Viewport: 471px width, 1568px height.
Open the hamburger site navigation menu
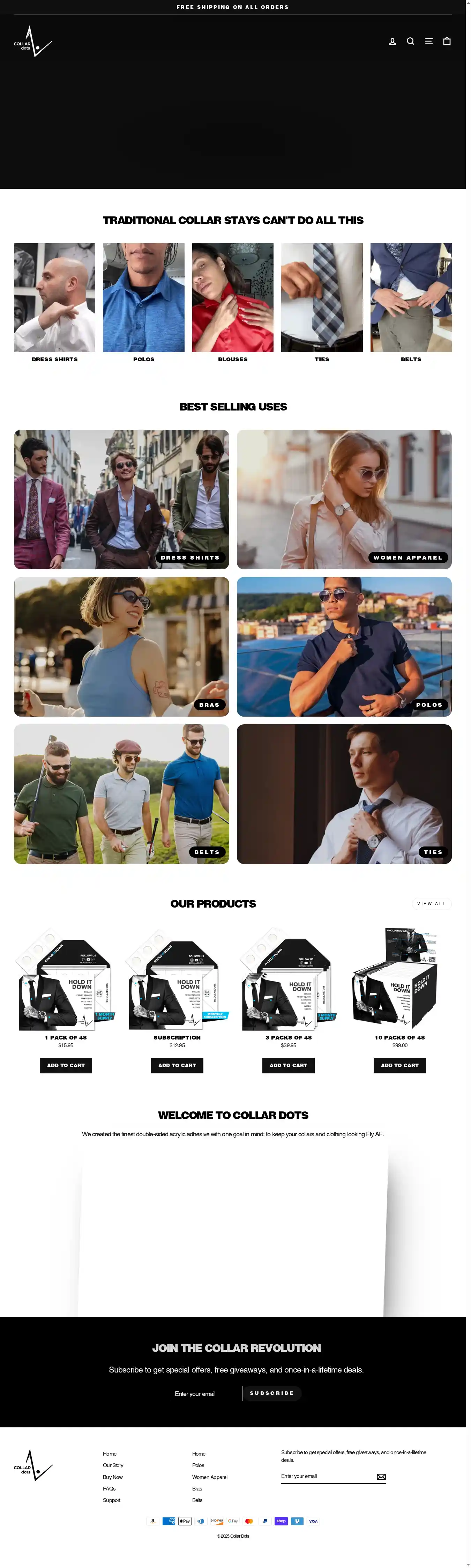point(429,42)
